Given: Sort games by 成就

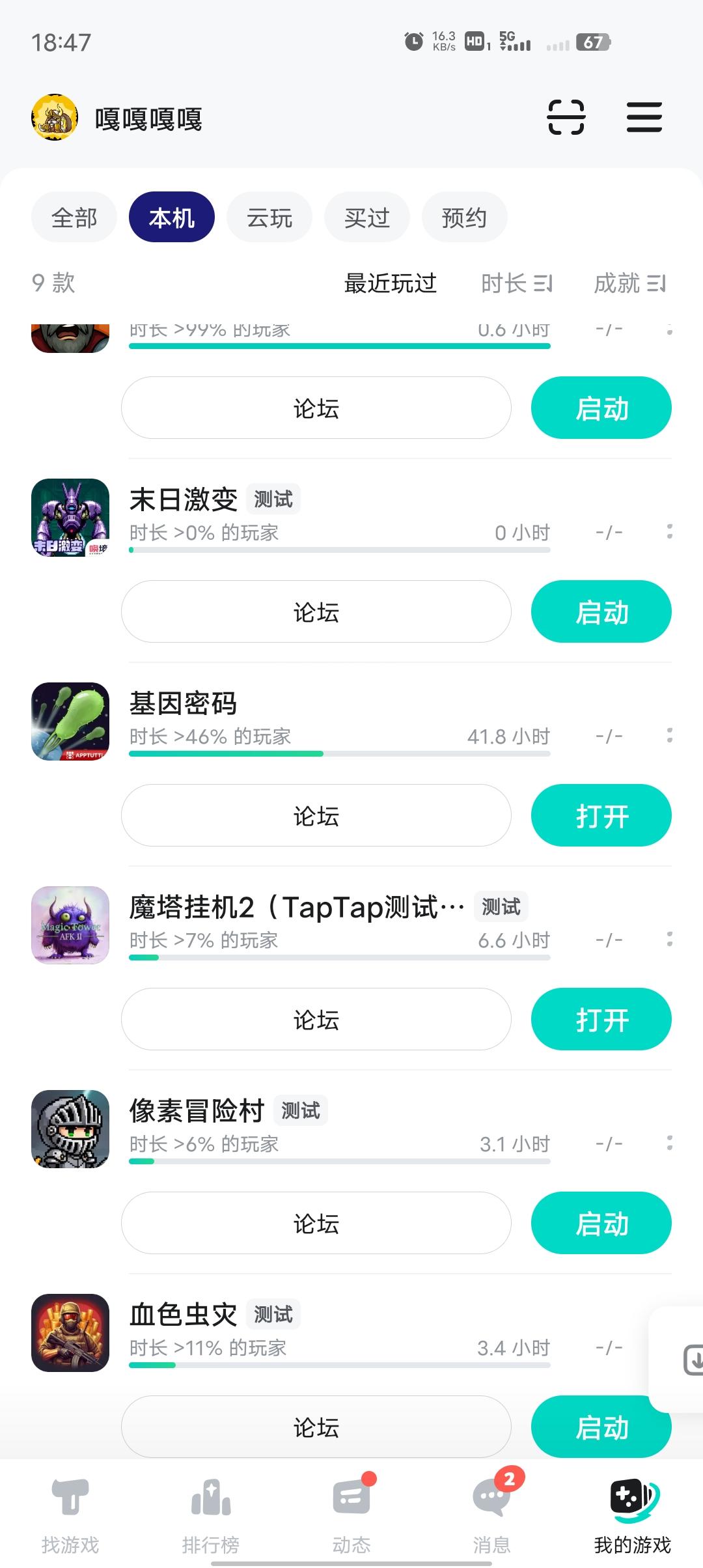Looking at the screenshot, I should click(629, 283).
